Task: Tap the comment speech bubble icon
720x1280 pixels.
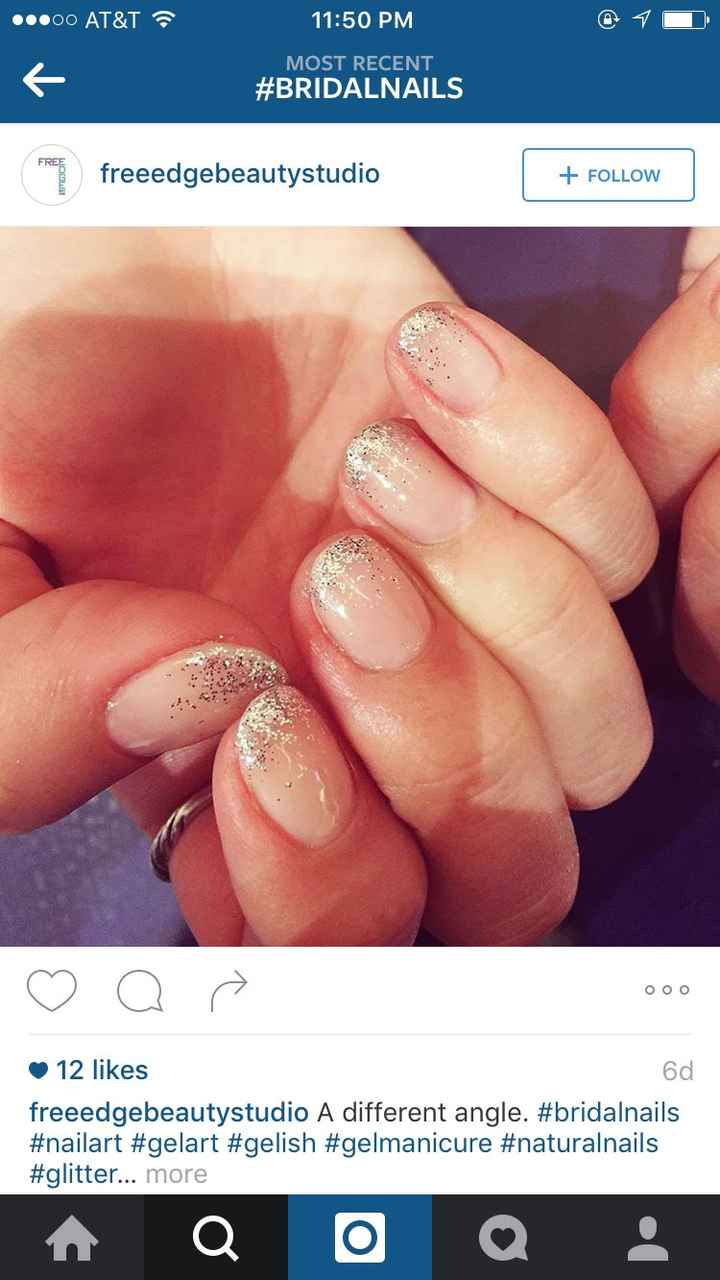Action: (140, 989)
